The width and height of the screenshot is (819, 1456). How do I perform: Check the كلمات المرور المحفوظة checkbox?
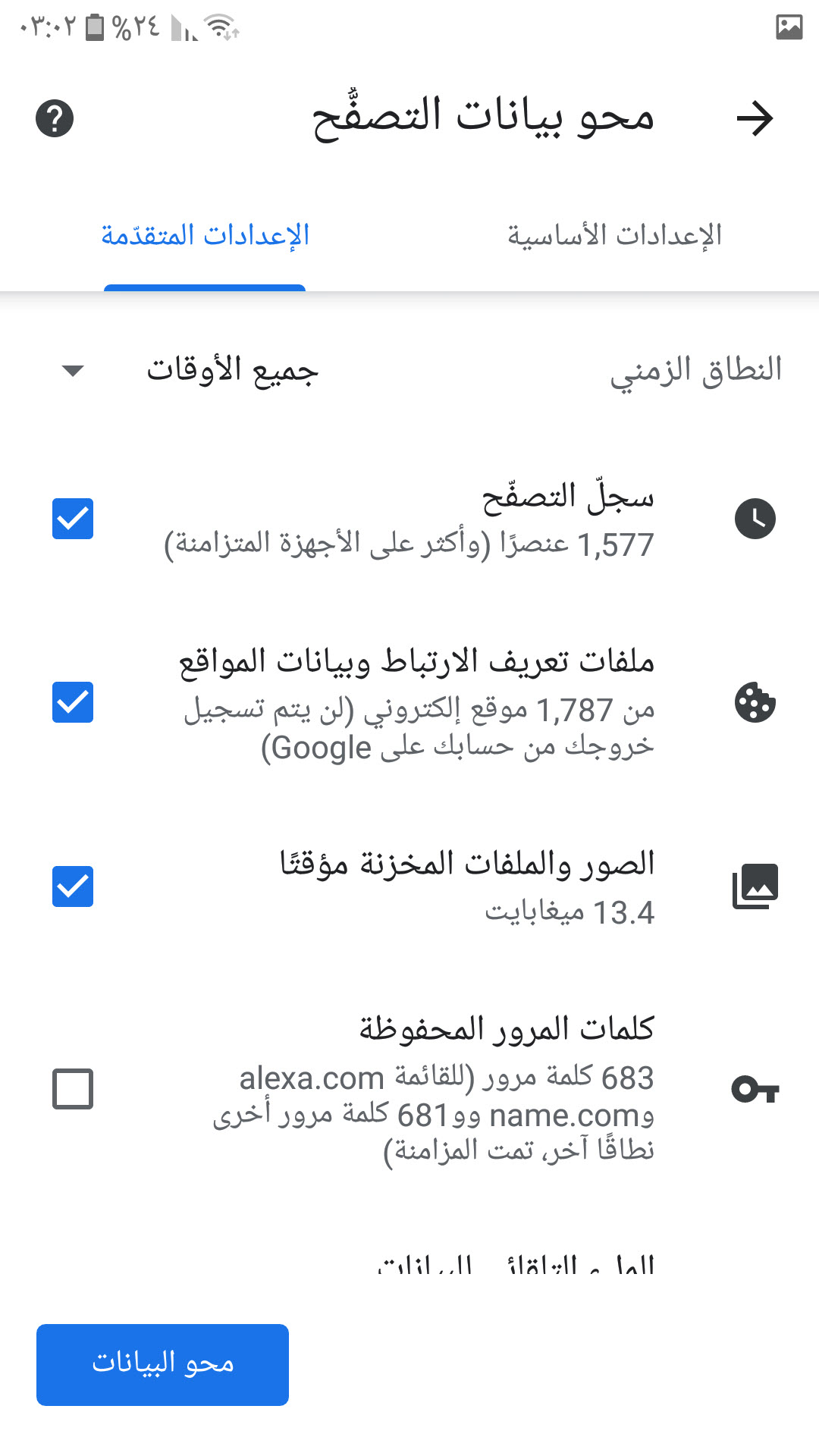point(73,1089)
